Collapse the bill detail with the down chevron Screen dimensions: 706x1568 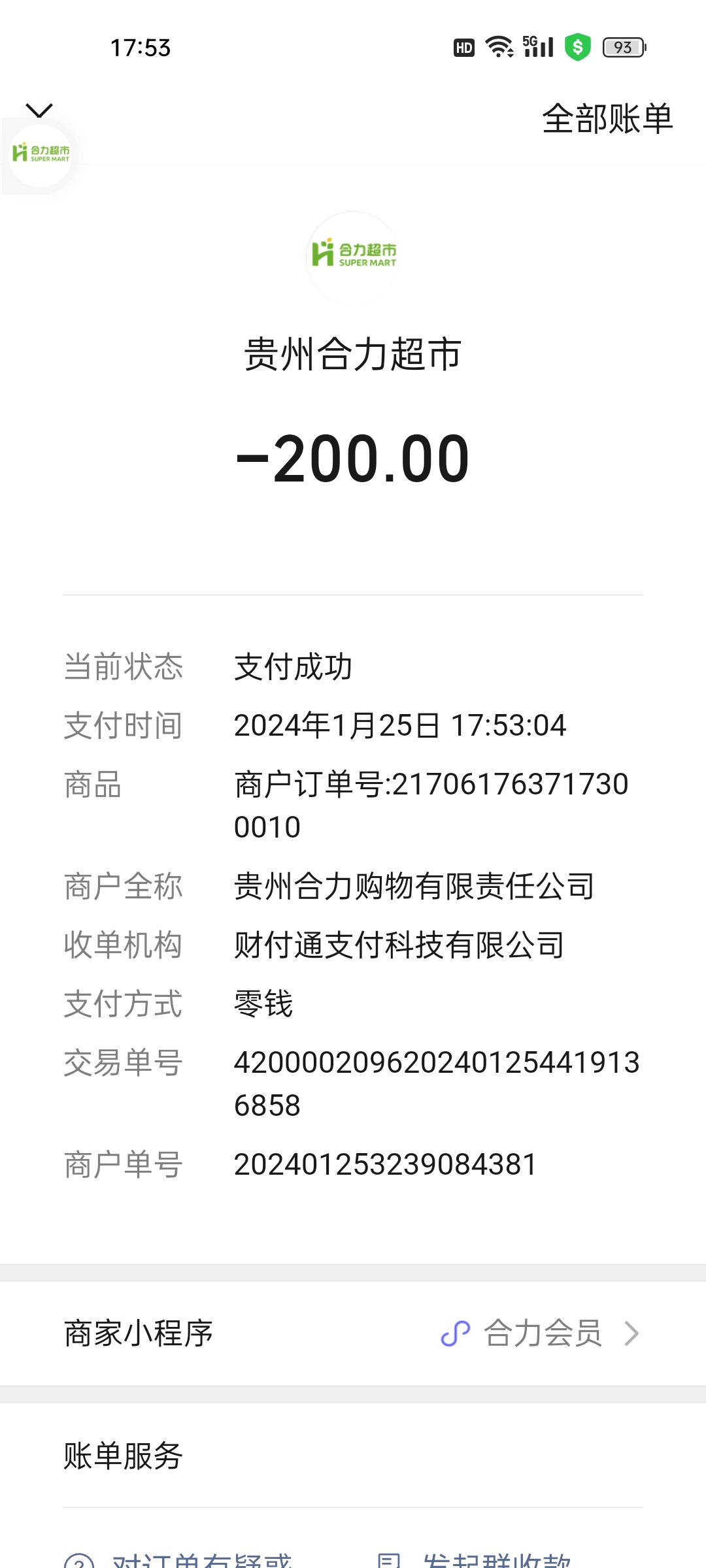click(39, 110)
